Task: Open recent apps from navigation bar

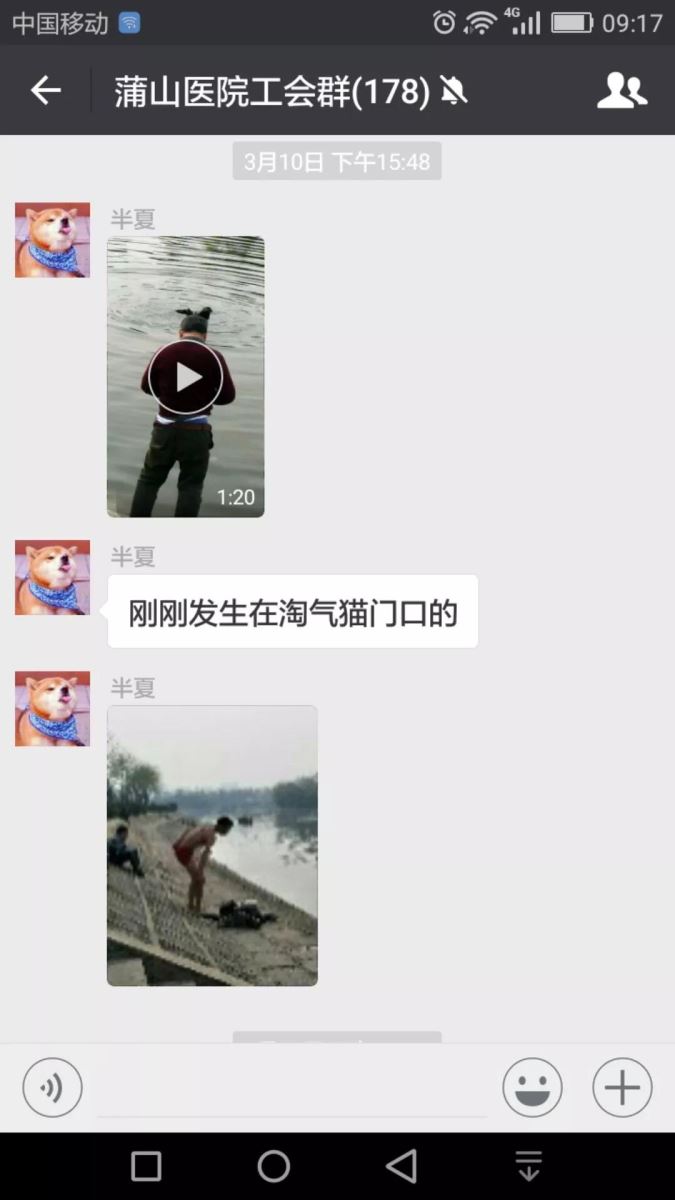Action: pos(146,1166)
